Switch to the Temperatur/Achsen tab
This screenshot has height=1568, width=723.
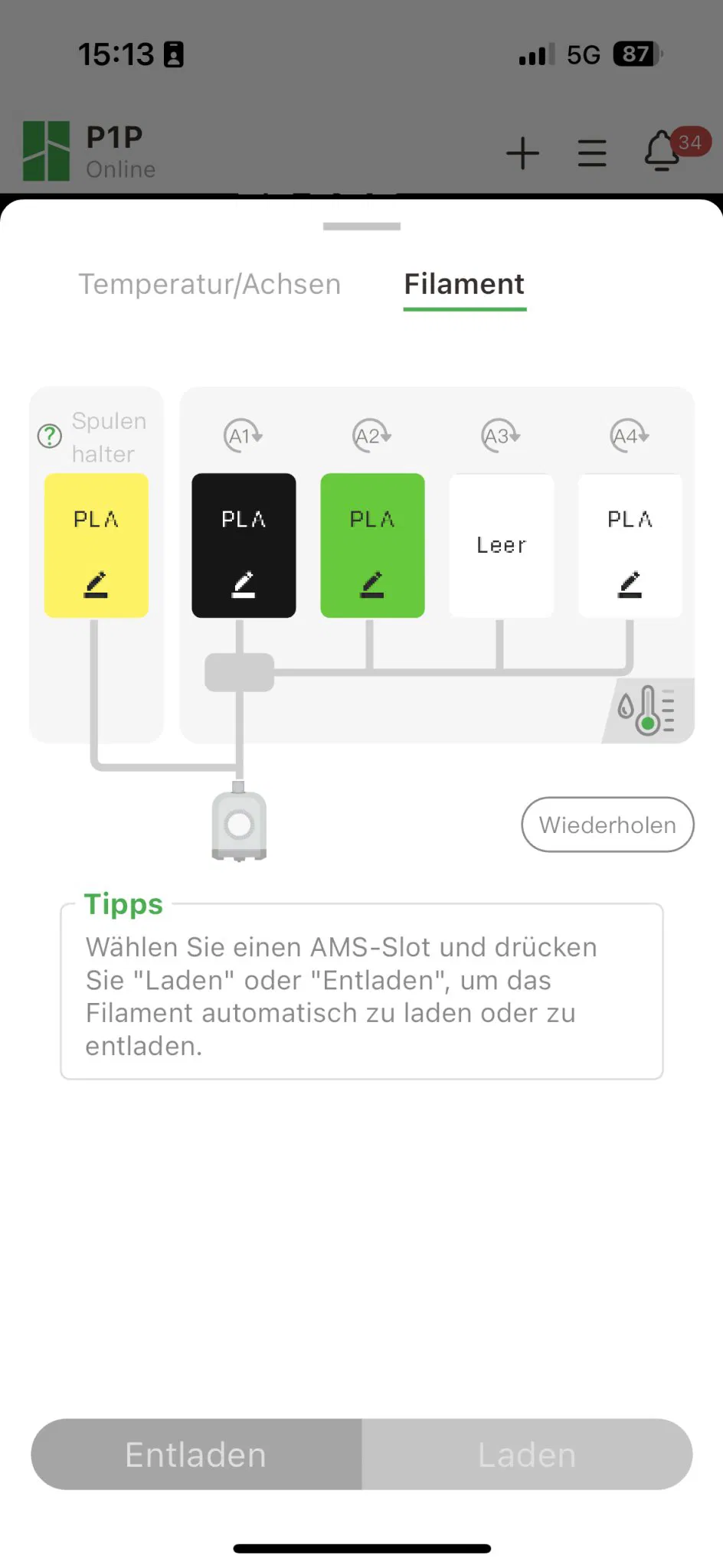click(x=209, y=284)
